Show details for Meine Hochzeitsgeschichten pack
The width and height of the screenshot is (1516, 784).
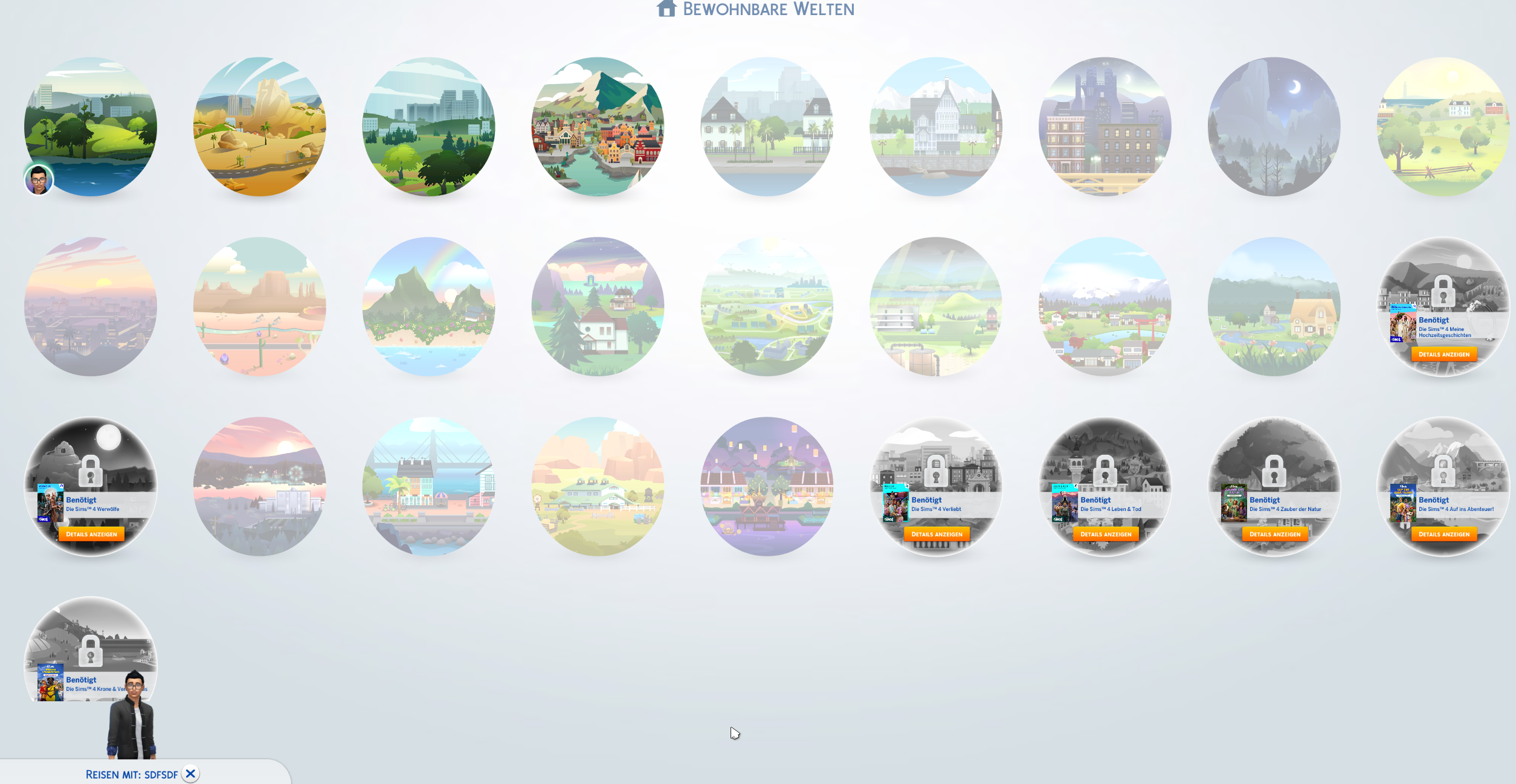tap(1444, 355)
